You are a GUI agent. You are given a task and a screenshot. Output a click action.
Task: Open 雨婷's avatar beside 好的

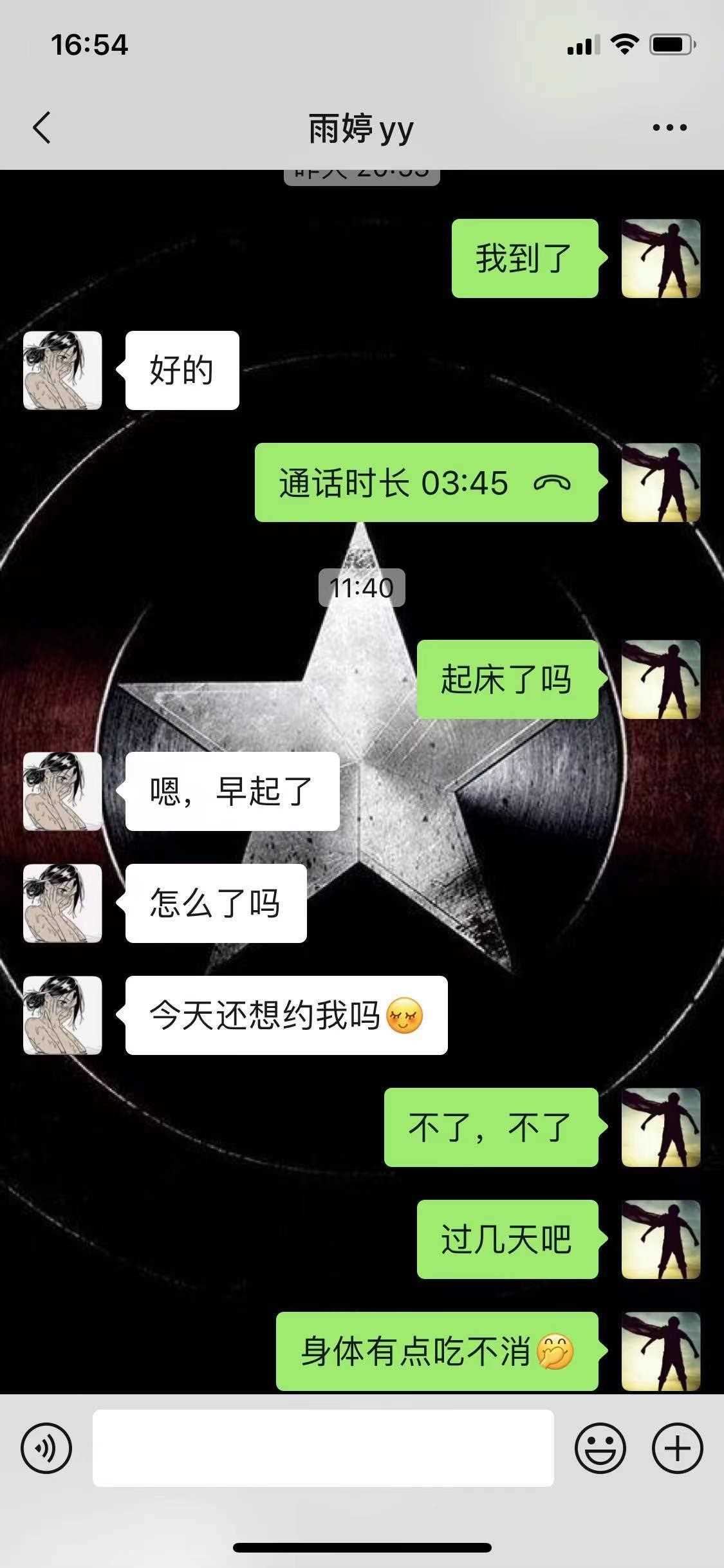[x=62, y=371]
